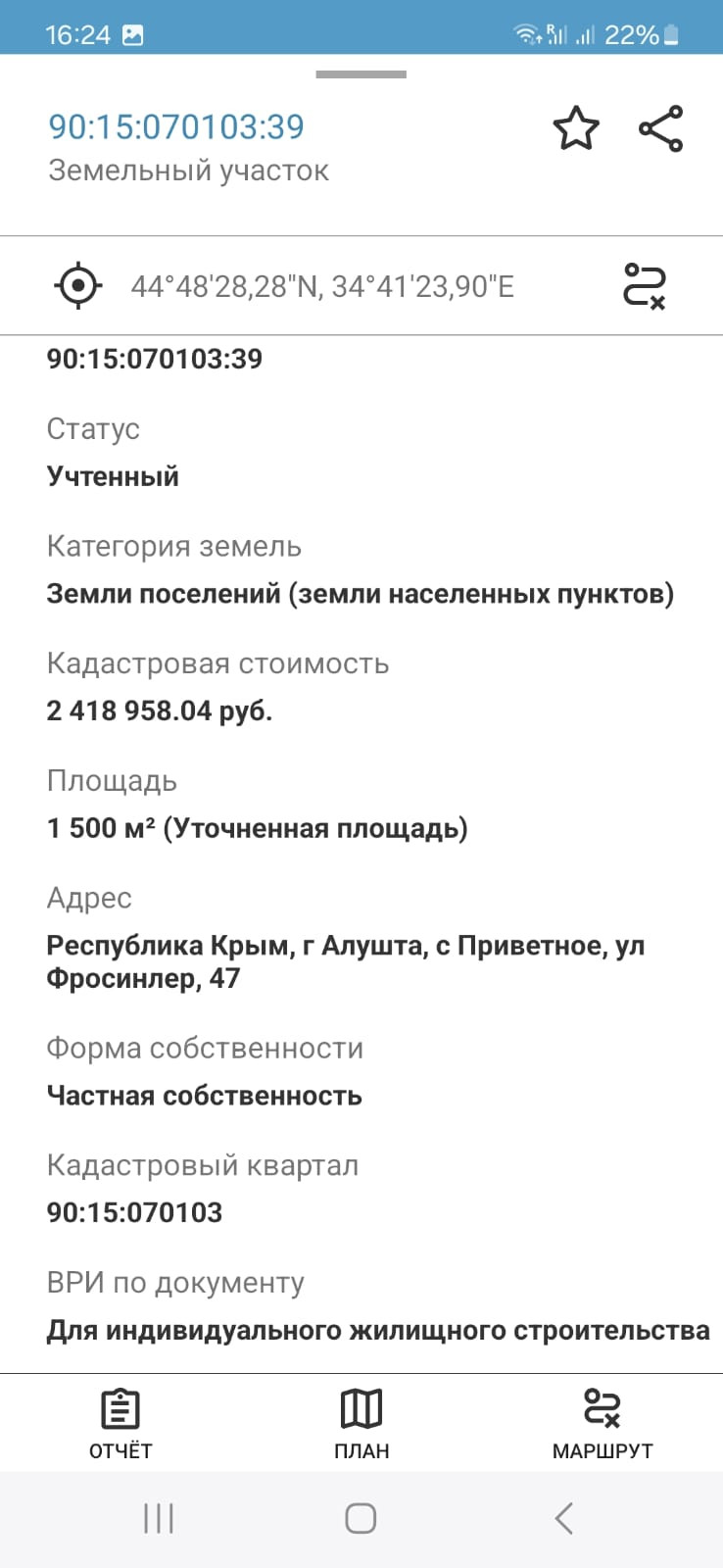Viewport: 723px width, 1568px height.
Task: Tap the route icon beside the coordinates
Action: tap(645, 286)
